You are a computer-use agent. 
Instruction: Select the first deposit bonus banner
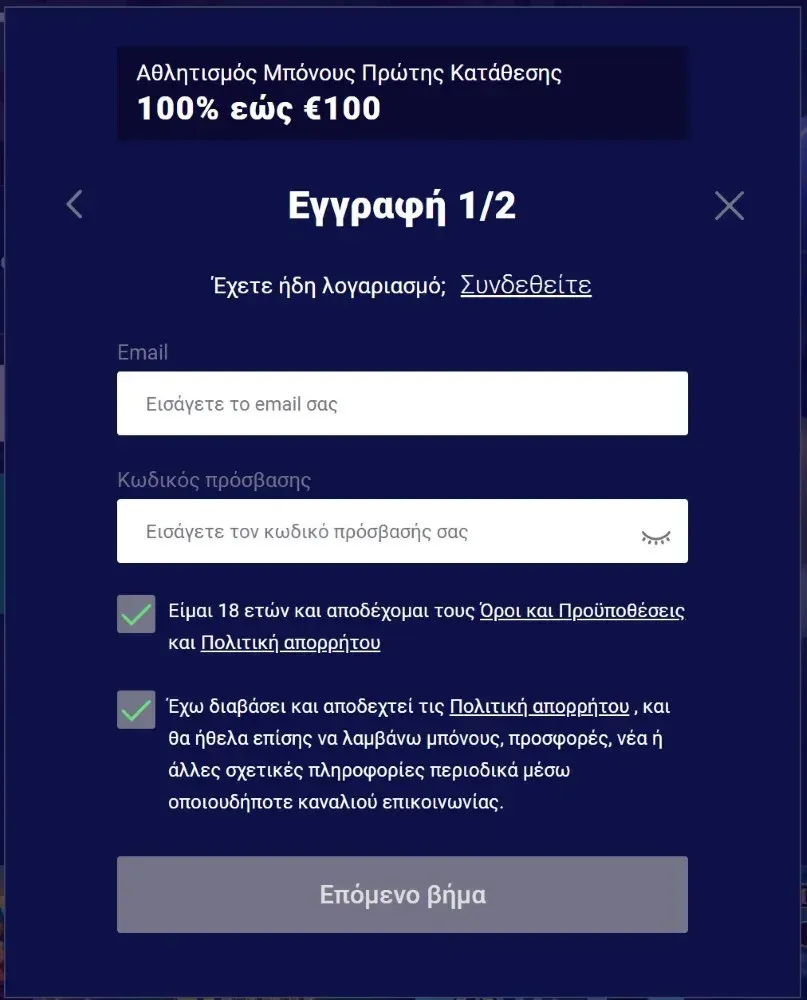pyautogui.click(x=402, y=92)
